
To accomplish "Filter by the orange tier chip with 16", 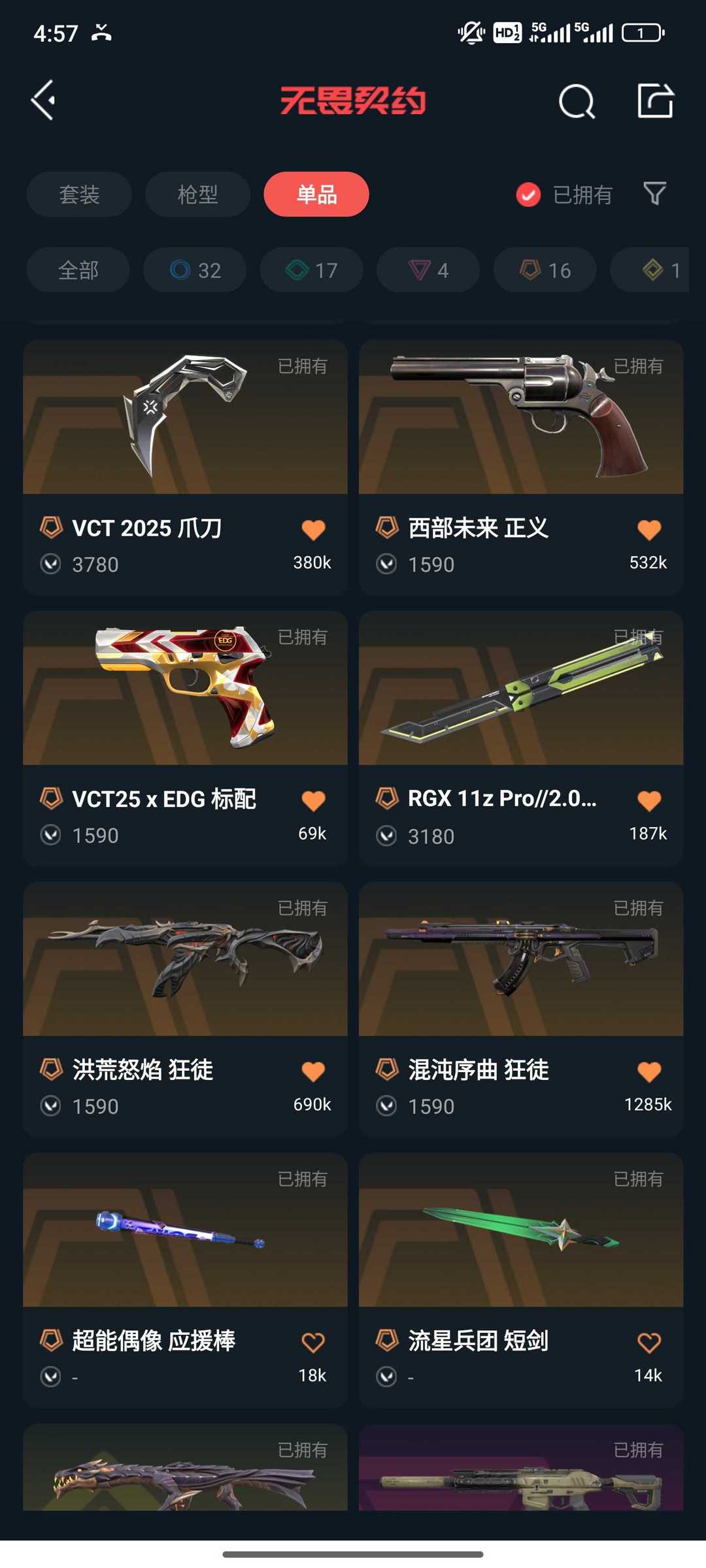I will pyautogui.click(x=545, y=270).
